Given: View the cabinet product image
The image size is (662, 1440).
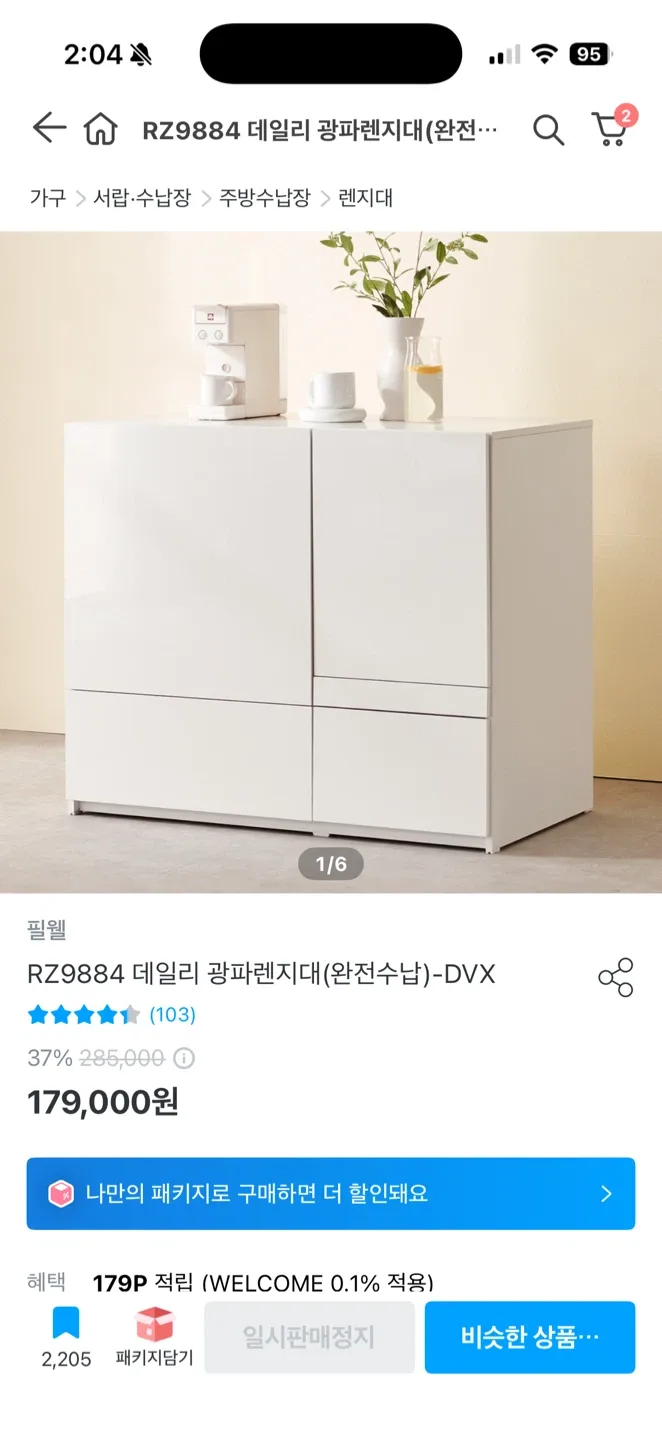Looking at the screenshot, I should (330, 562).
